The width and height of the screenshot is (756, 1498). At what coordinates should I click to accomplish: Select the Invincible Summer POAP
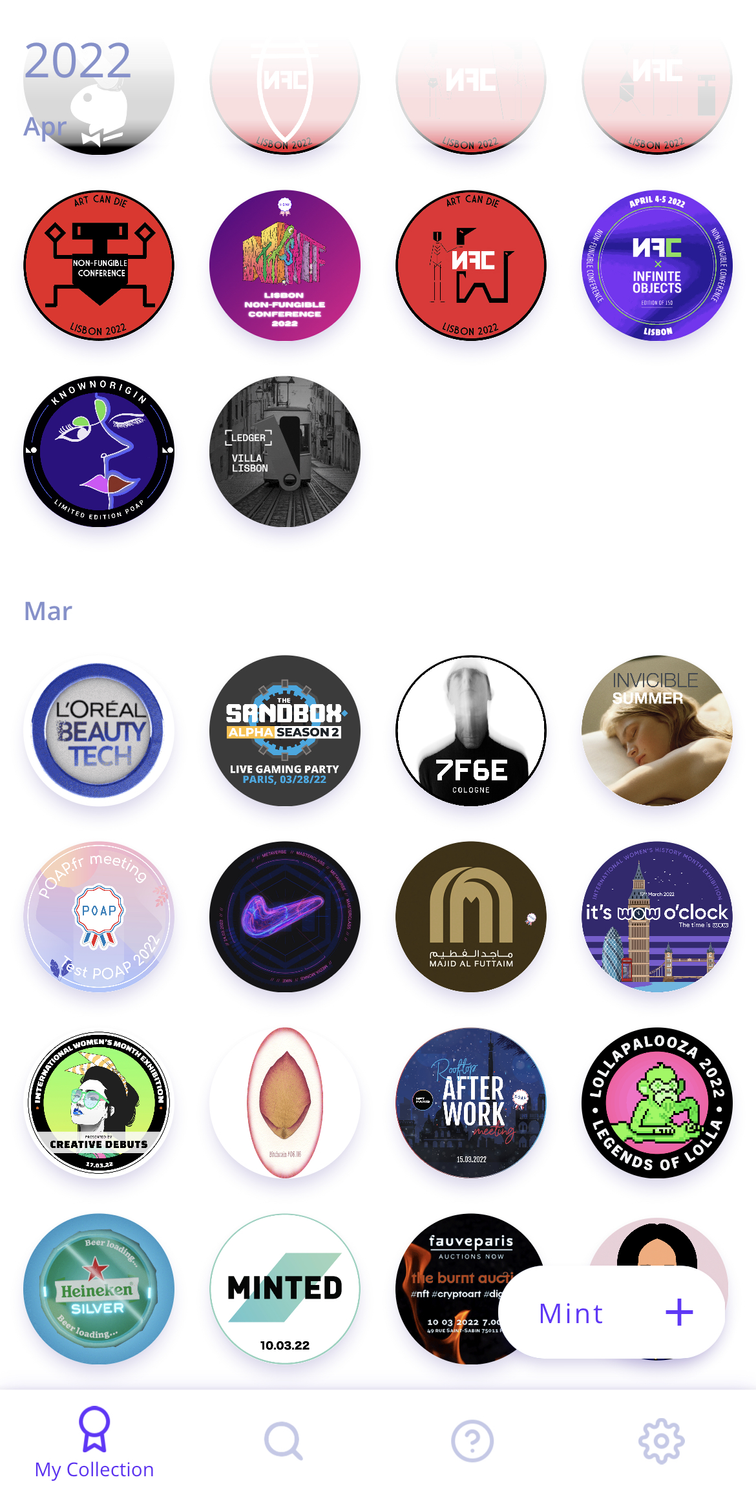[x=657, y=731]
